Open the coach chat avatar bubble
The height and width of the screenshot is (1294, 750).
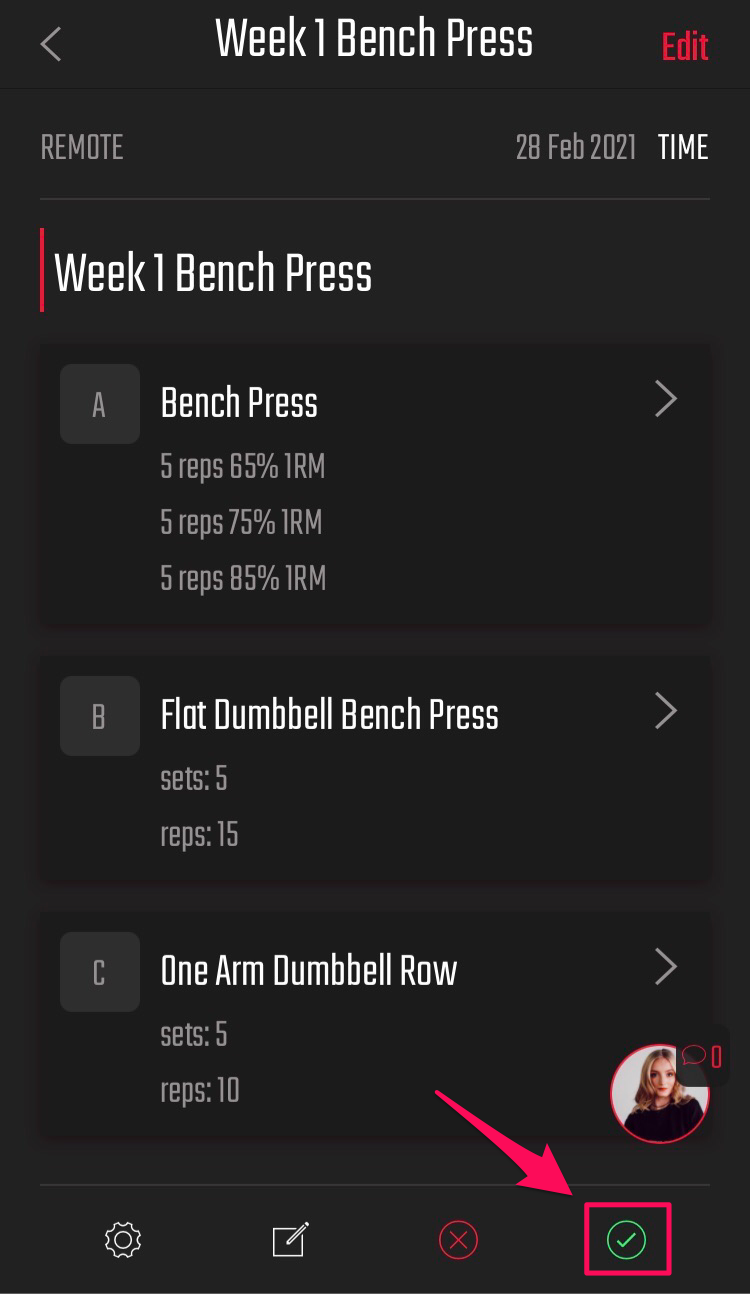(660, 1093)
